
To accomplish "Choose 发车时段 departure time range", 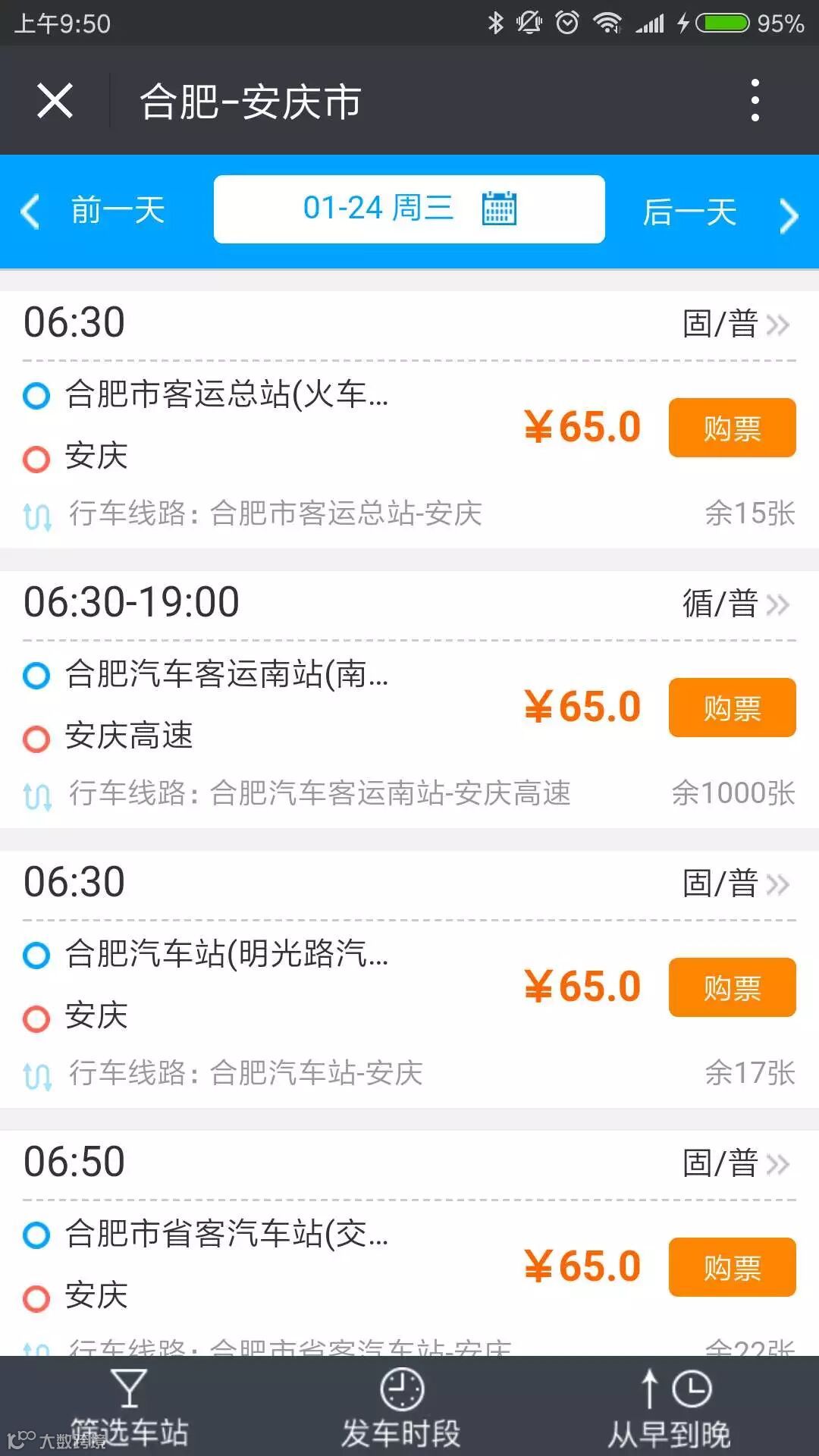I will point(401,1407).
